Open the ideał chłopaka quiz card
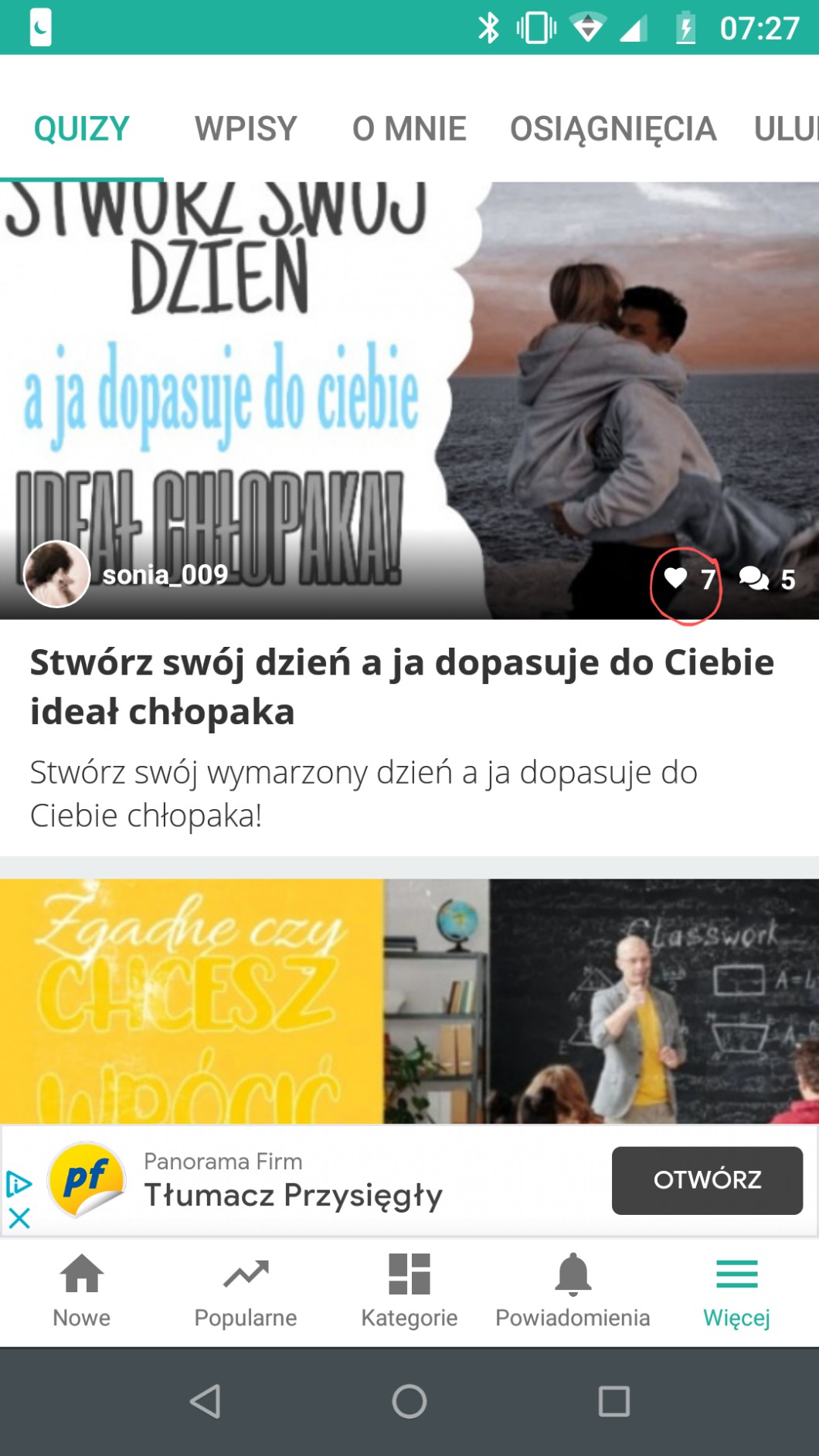This screenshot has width=819, height=1456. (402, 686)
